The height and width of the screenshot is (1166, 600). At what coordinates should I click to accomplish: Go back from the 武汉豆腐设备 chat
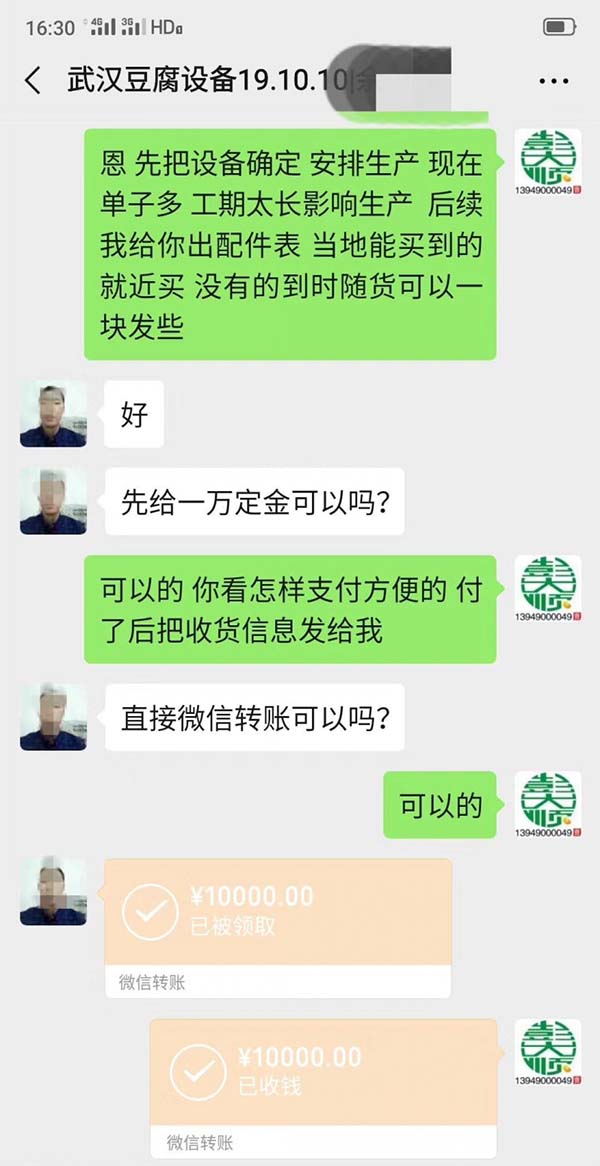pyautogui.click(x=33, y=81)
